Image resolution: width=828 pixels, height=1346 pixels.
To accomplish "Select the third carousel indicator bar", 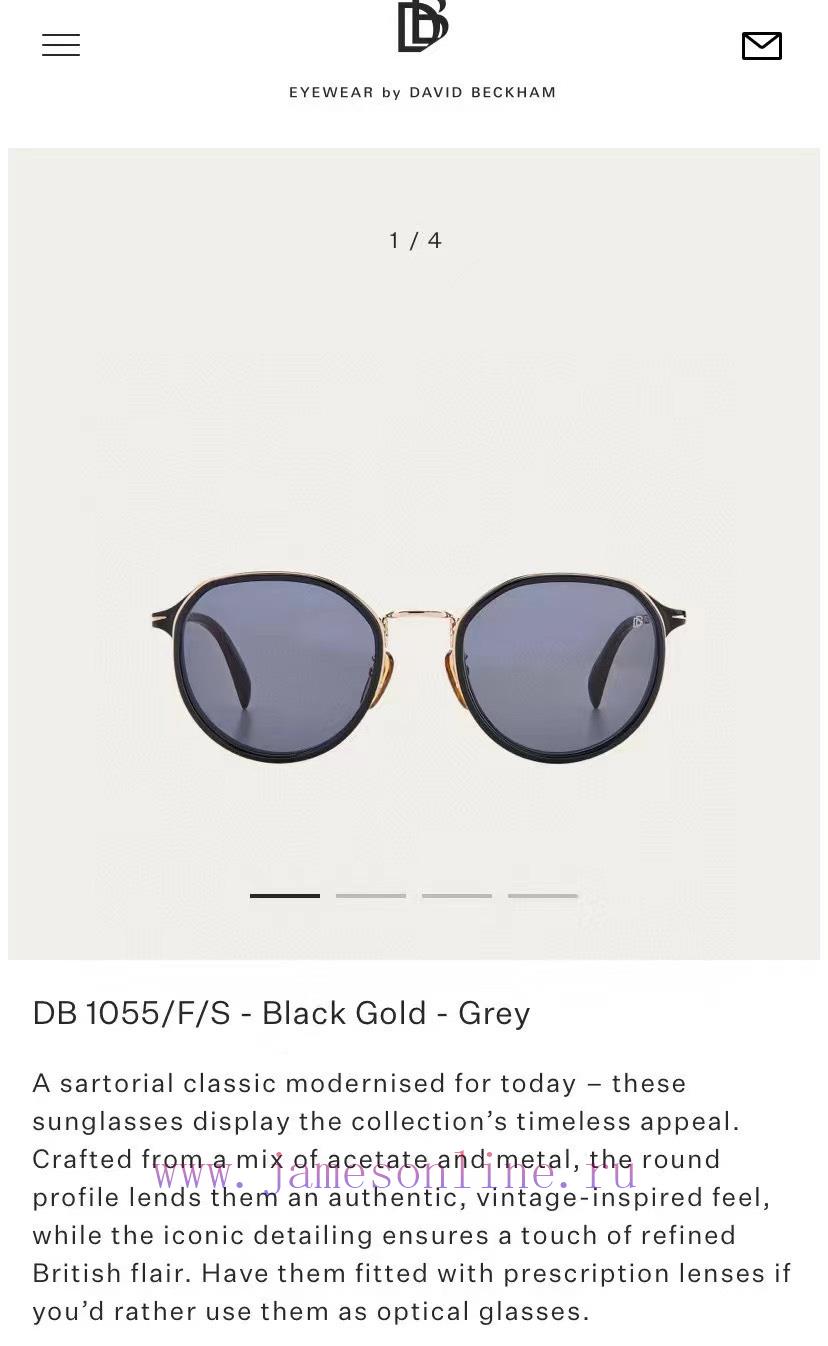I will point(457,896).
